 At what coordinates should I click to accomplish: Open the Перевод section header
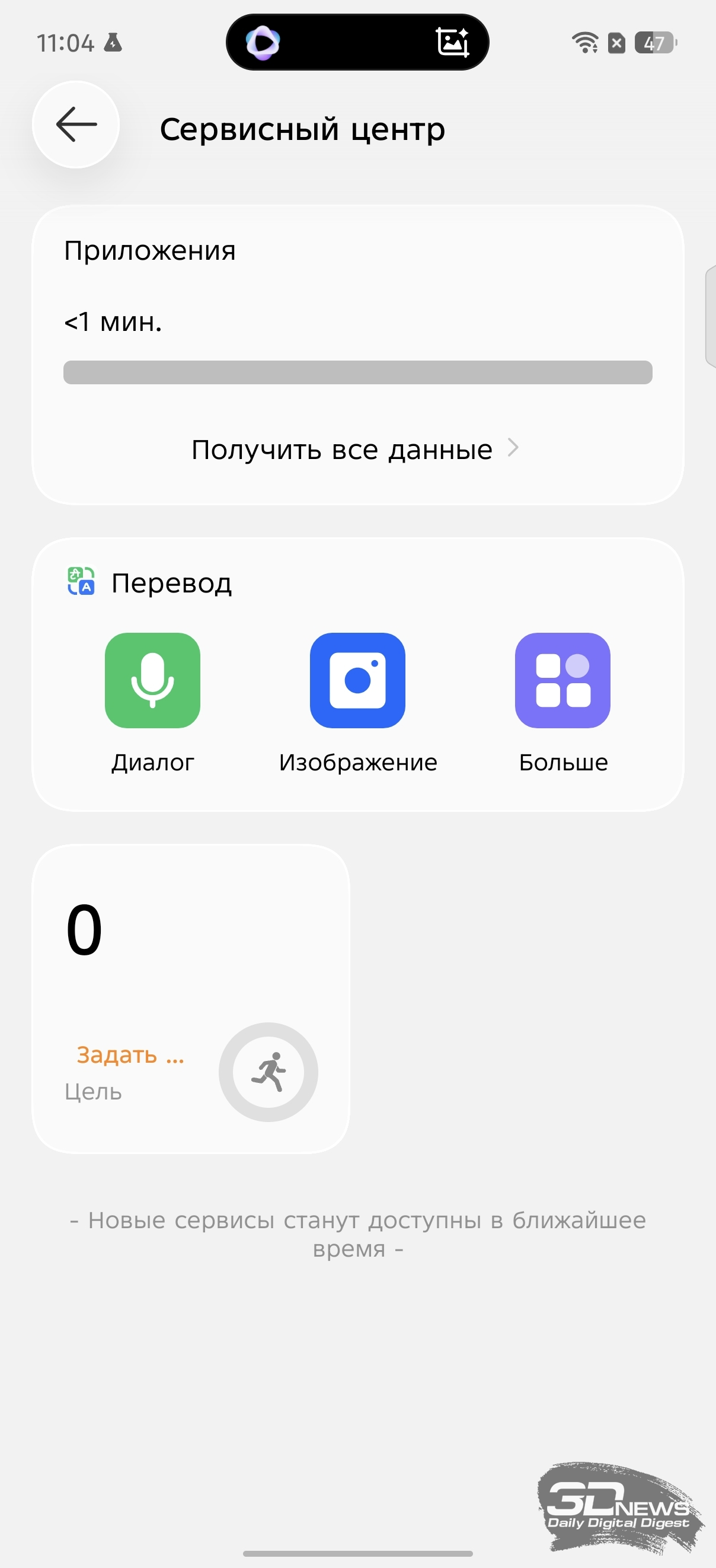[x=171, y=583]
